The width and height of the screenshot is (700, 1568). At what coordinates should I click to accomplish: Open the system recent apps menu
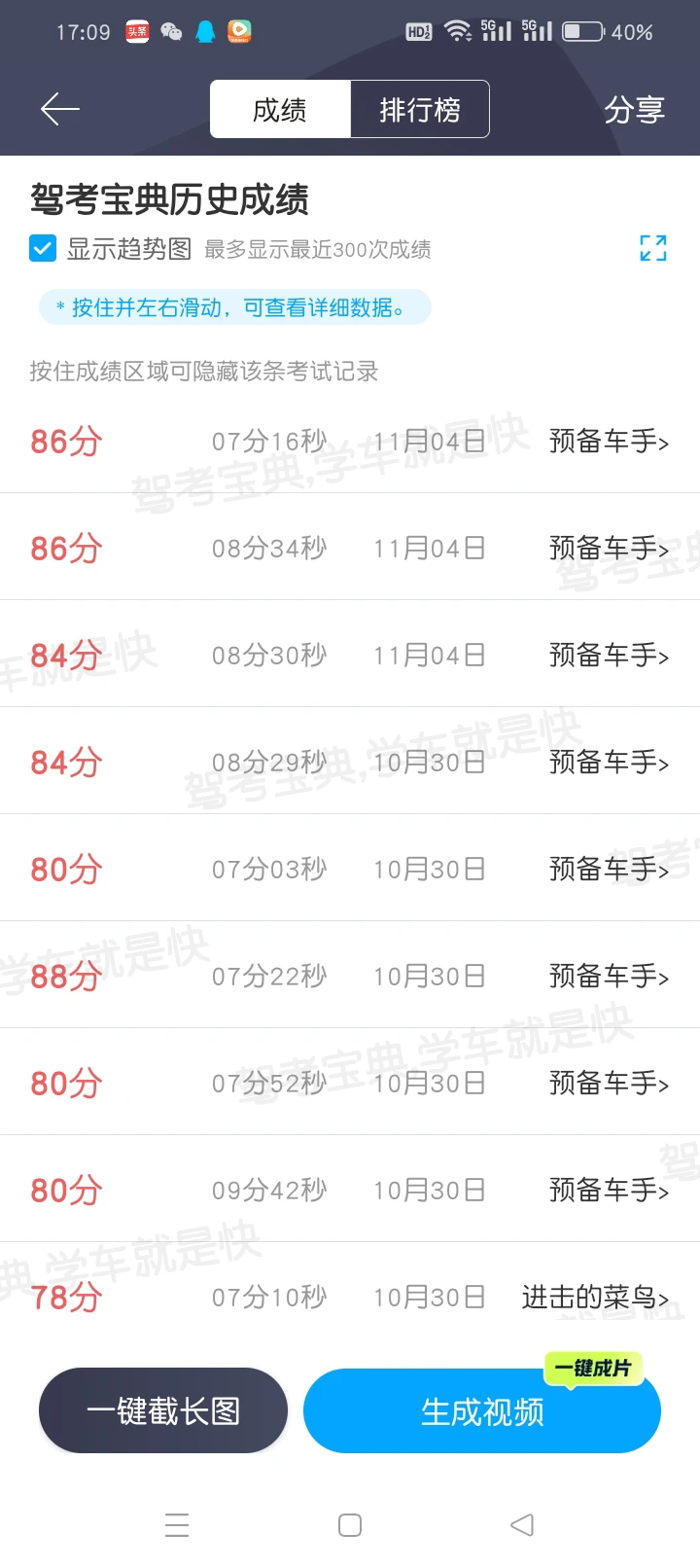177,1525
